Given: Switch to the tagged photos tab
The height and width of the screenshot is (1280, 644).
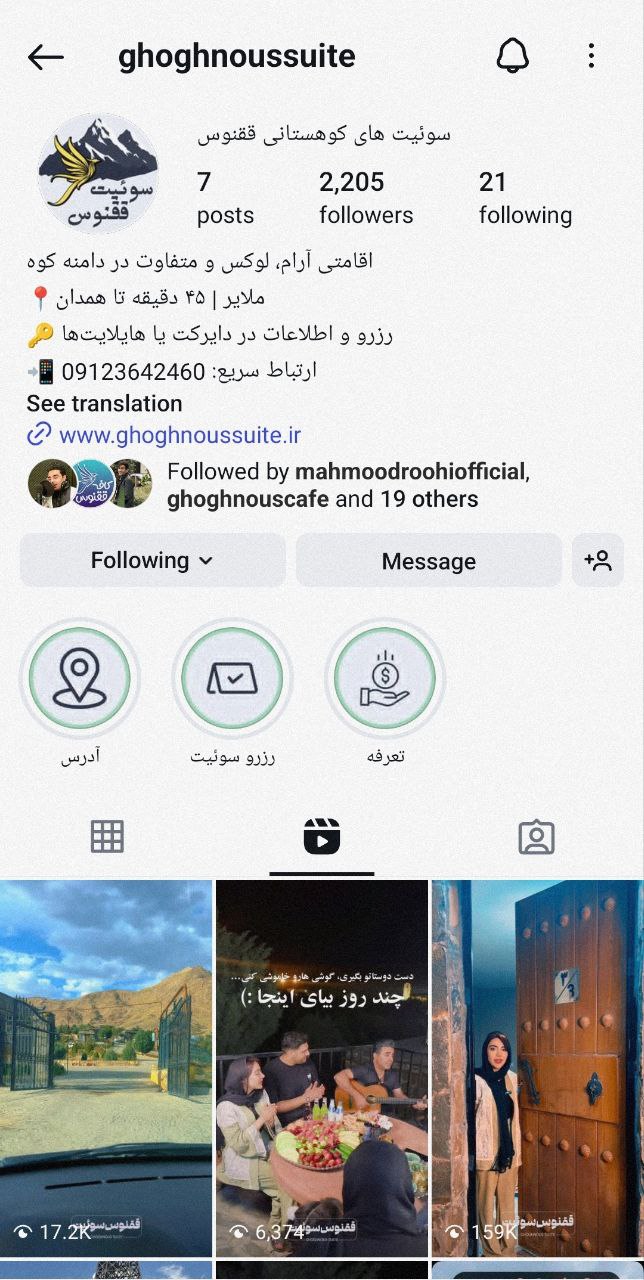Looking at the screenshot, I should [537, 837].
